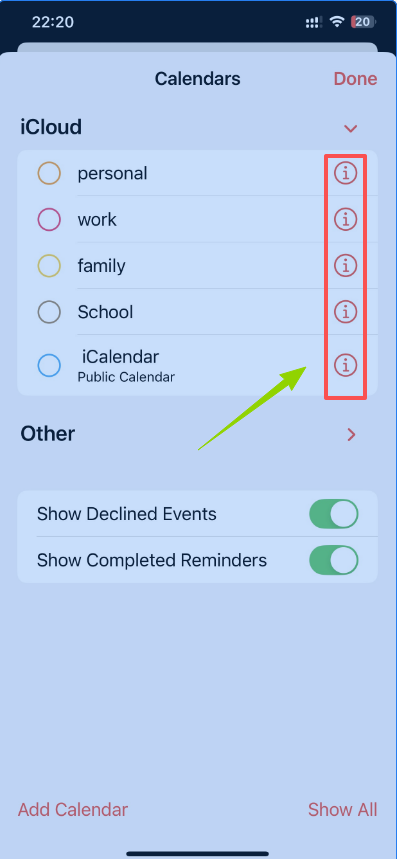The height and width of the screenshot is (859, 397).
Task: Open info for the work calendar
Action: [x=346, y=220]
